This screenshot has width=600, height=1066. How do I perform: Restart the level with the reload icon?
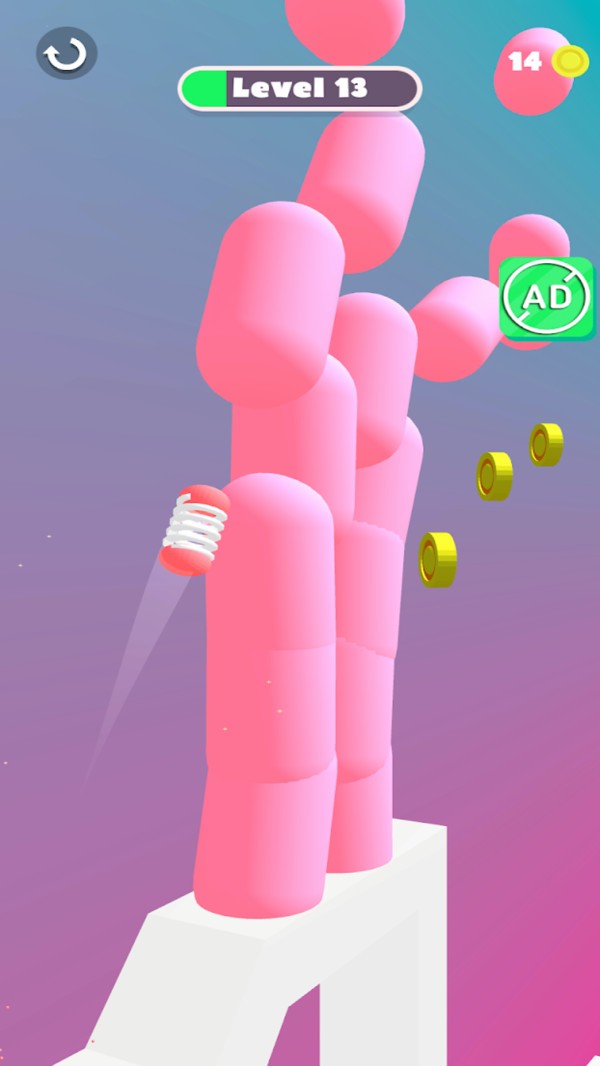tap(67, 54)
